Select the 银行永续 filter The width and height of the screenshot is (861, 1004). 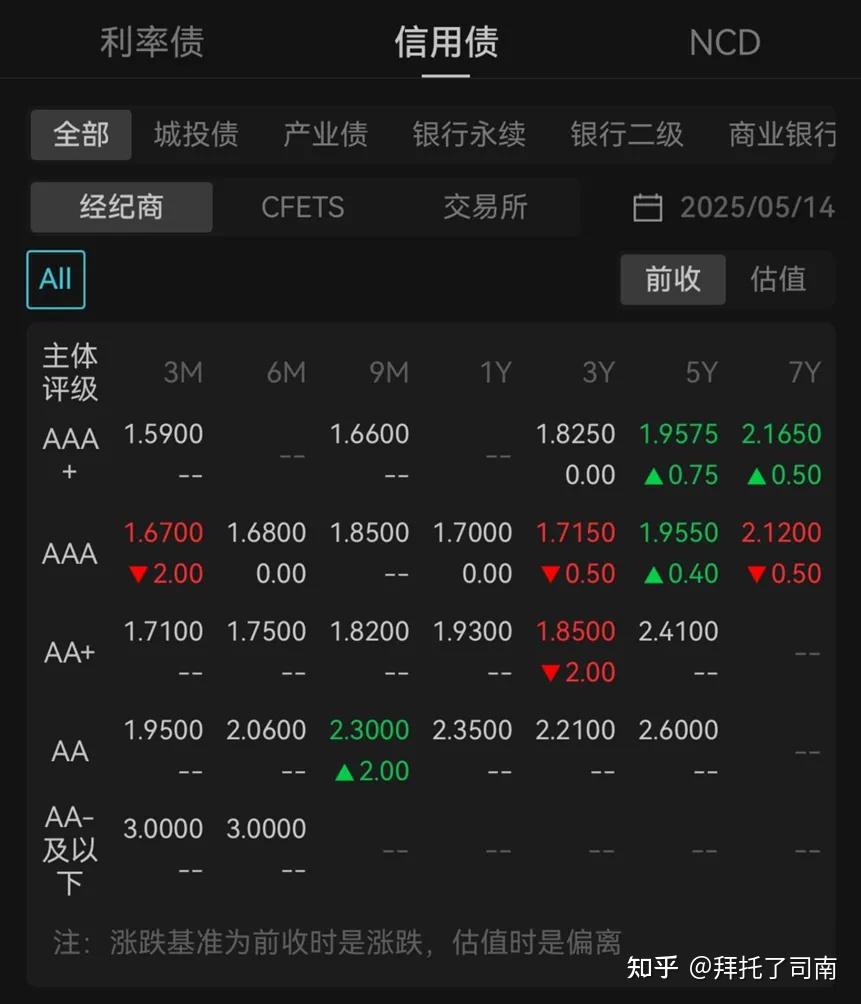click(x=469, y=136)
